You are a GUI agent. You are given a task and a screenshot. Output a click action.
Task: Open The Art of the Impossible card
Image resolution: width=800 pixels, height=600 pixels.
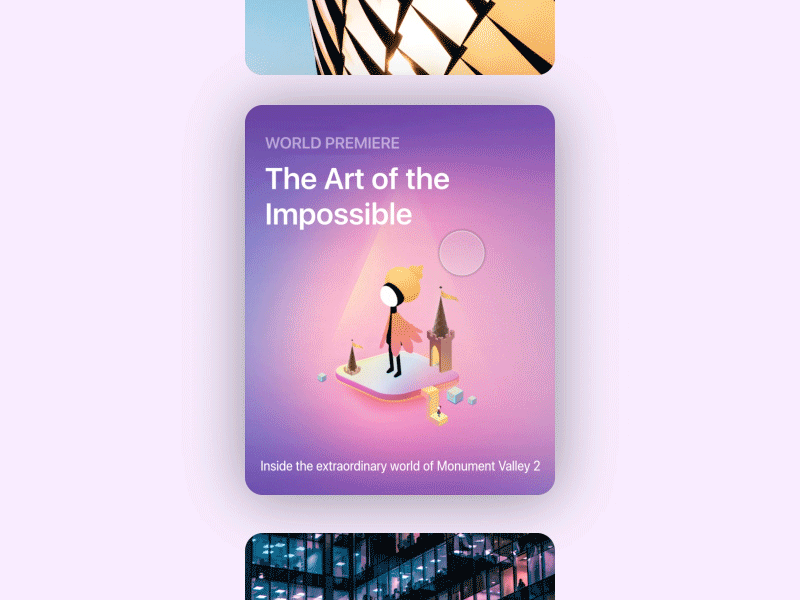(x=400, y=300)
